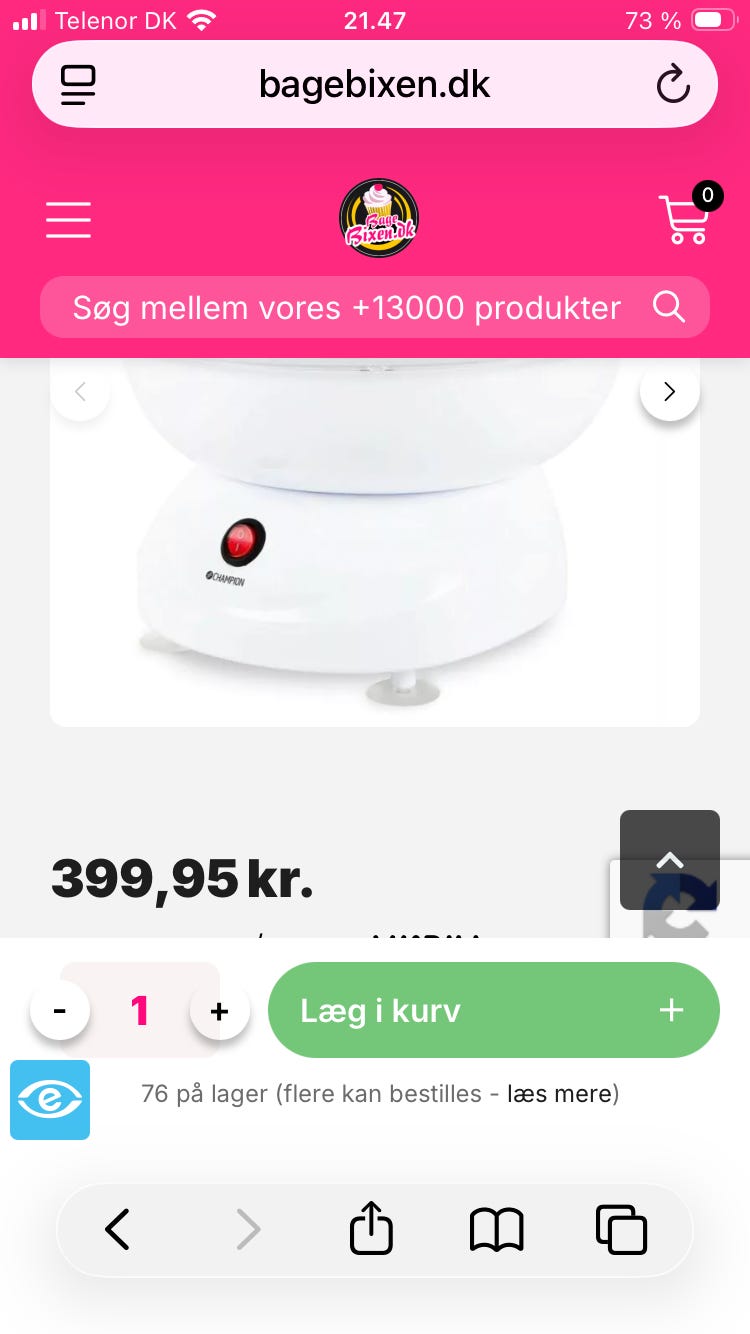Image resolution: width=750 pixels, height=1334 pixels.
Task: Search among the +13000 products
Action: [348, 308]
